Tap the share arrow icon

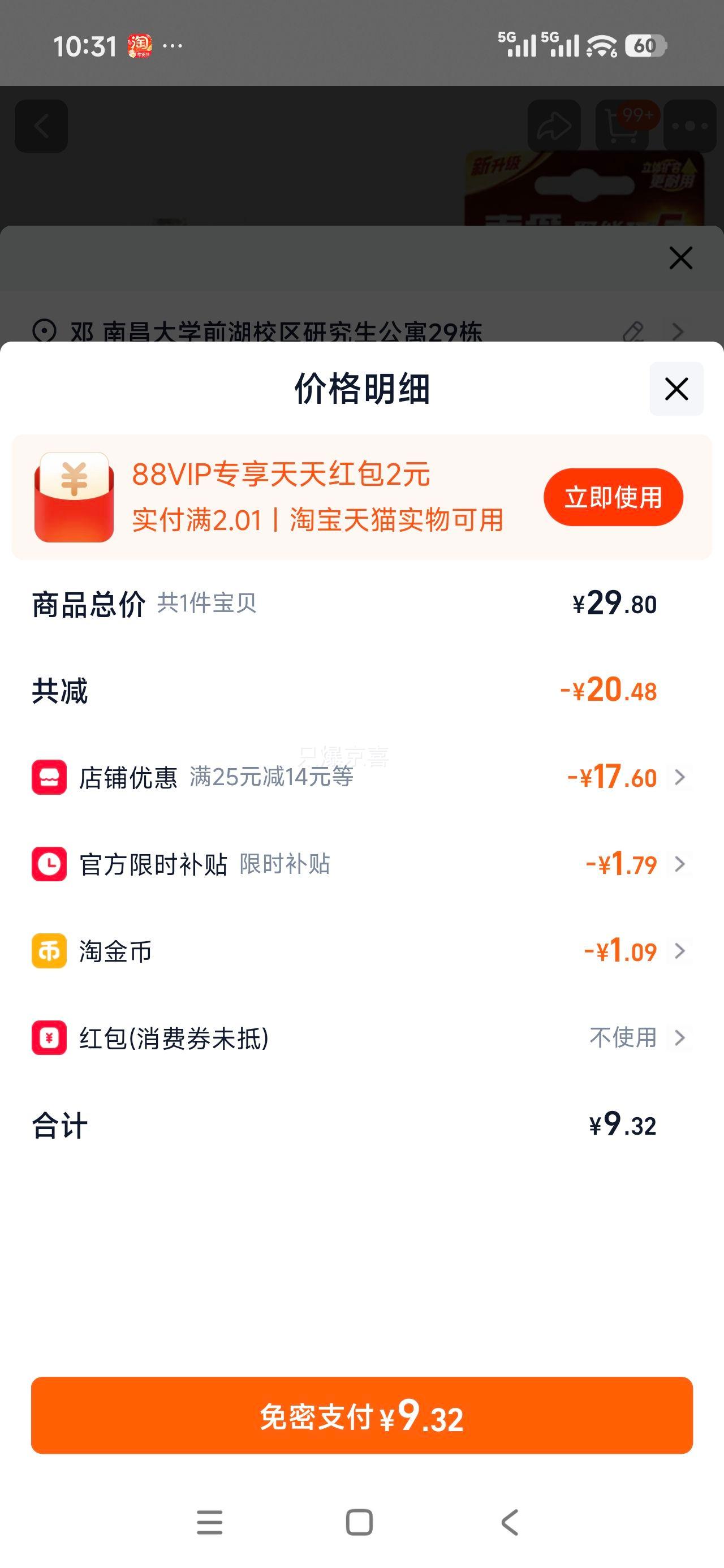point(555,126)
